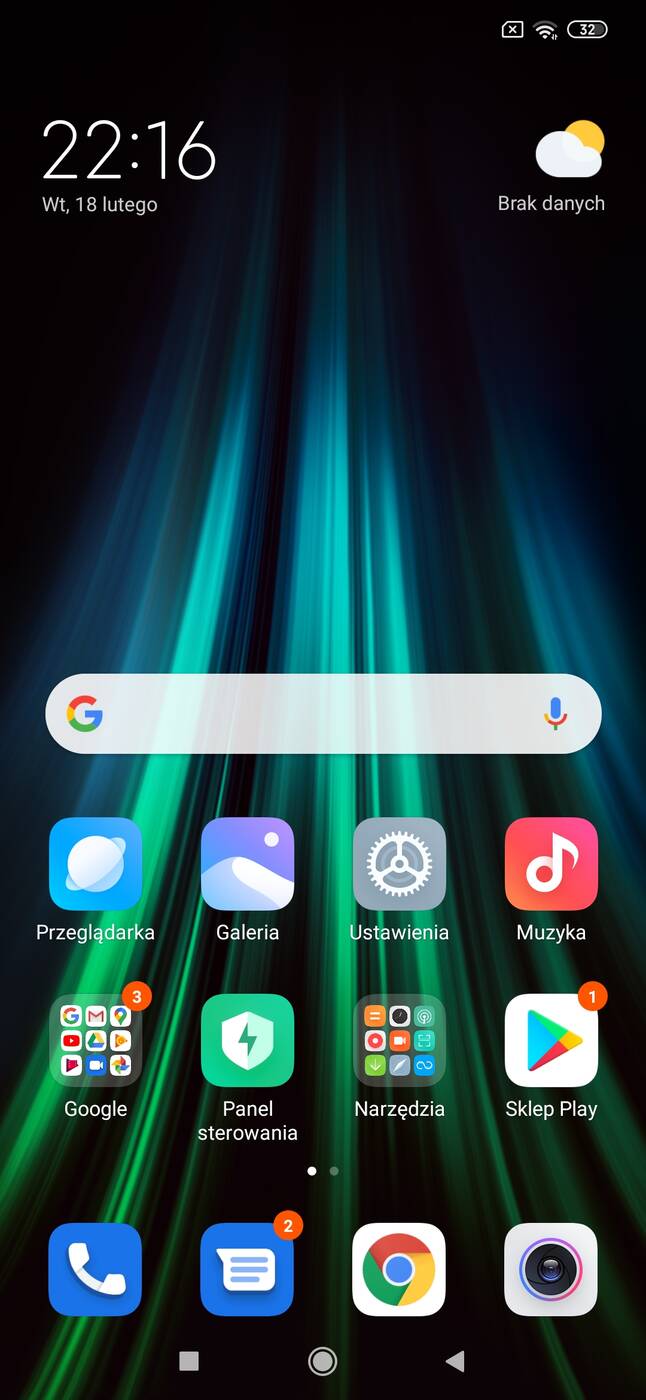Launch Chrome browser from dock
Screen dimensions: 646x1400
399,1269
